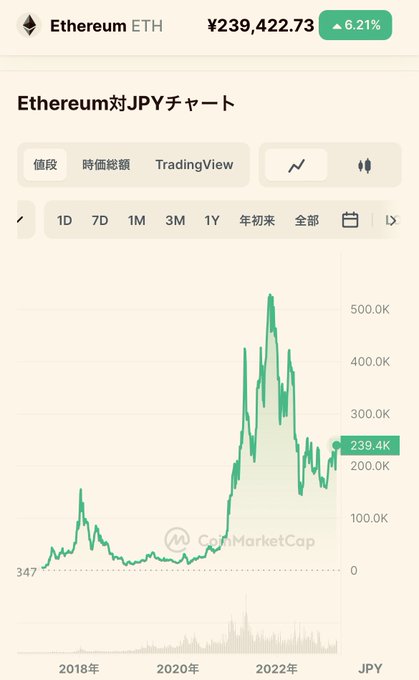Show the 7D range
Image resolution: width=419 pixels, height=680 pixels.
(x=100, y=221)
